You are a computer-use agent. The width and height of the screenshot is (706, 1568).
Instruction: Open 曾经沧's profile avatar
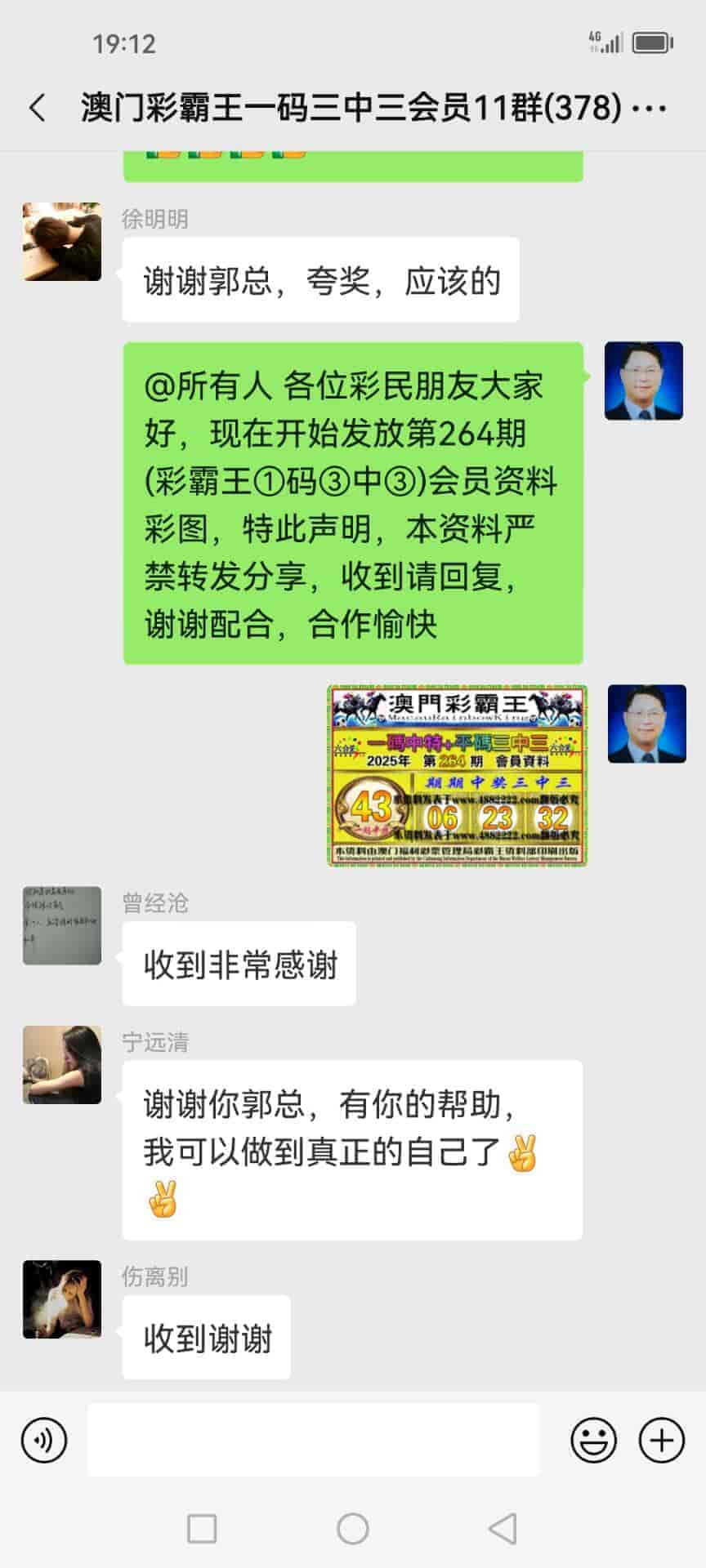(x=62, y=925)
